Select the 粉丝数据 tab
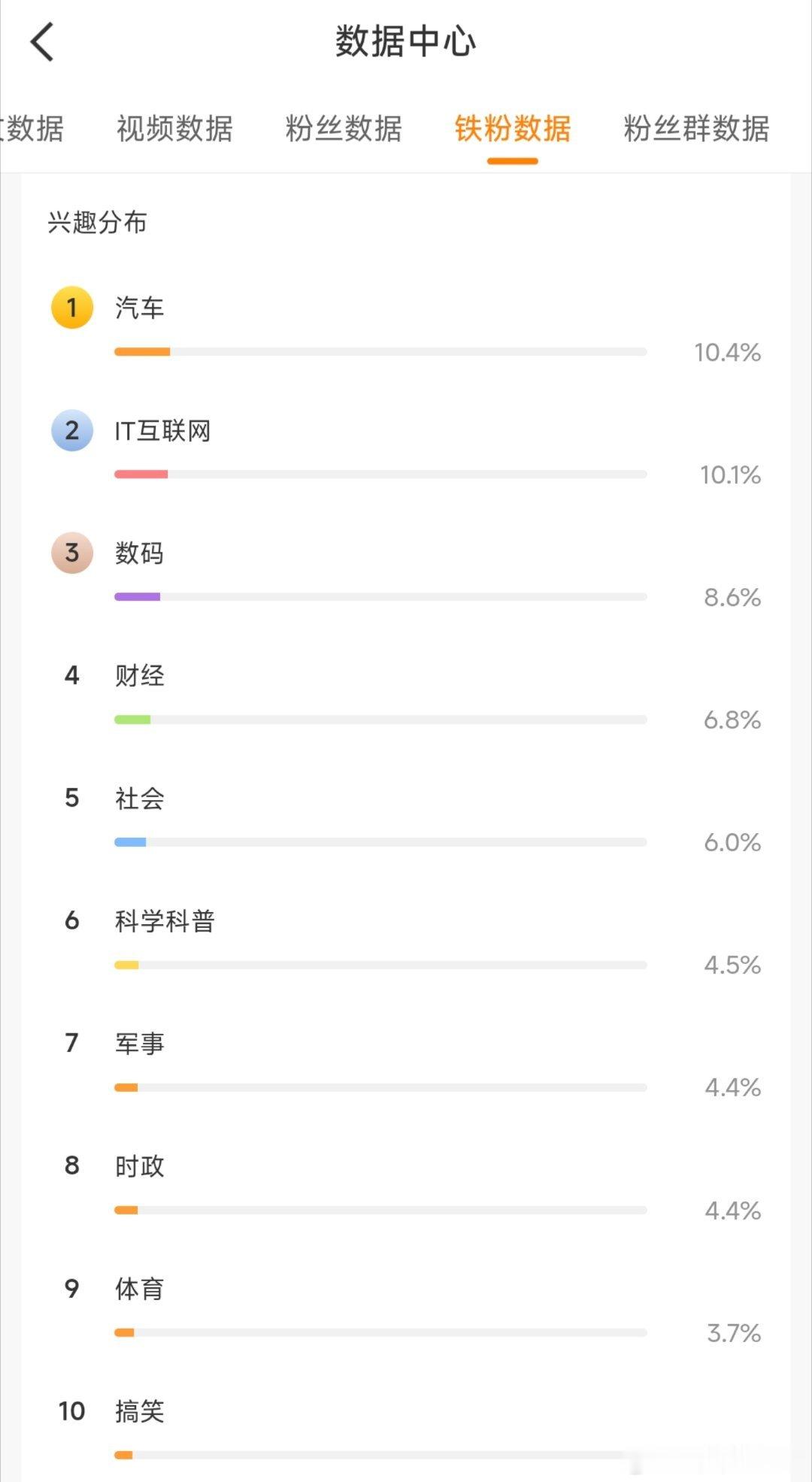 point(344,128)
